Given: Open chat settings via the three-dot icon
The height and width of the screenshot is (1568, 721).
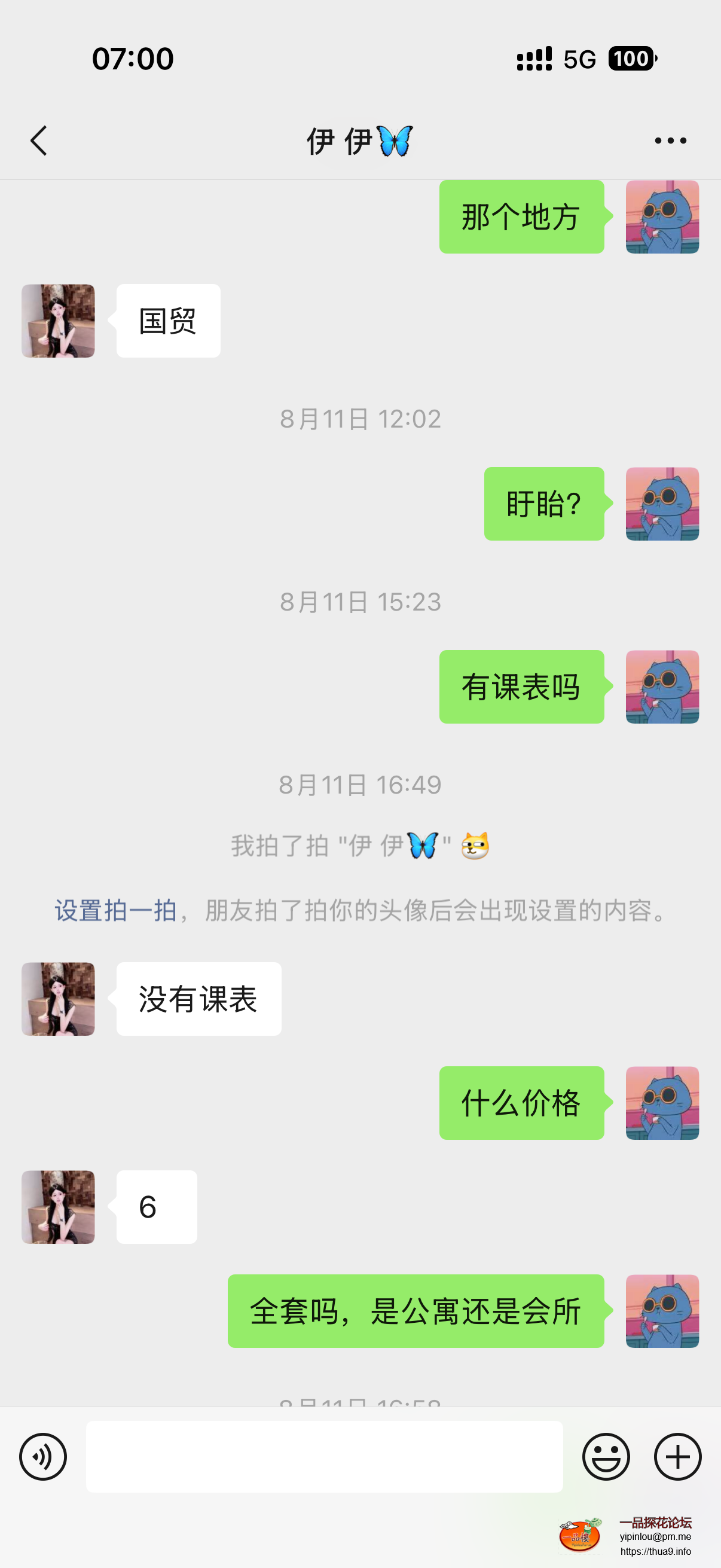Looking at the screenshot, I should (669, 139).
